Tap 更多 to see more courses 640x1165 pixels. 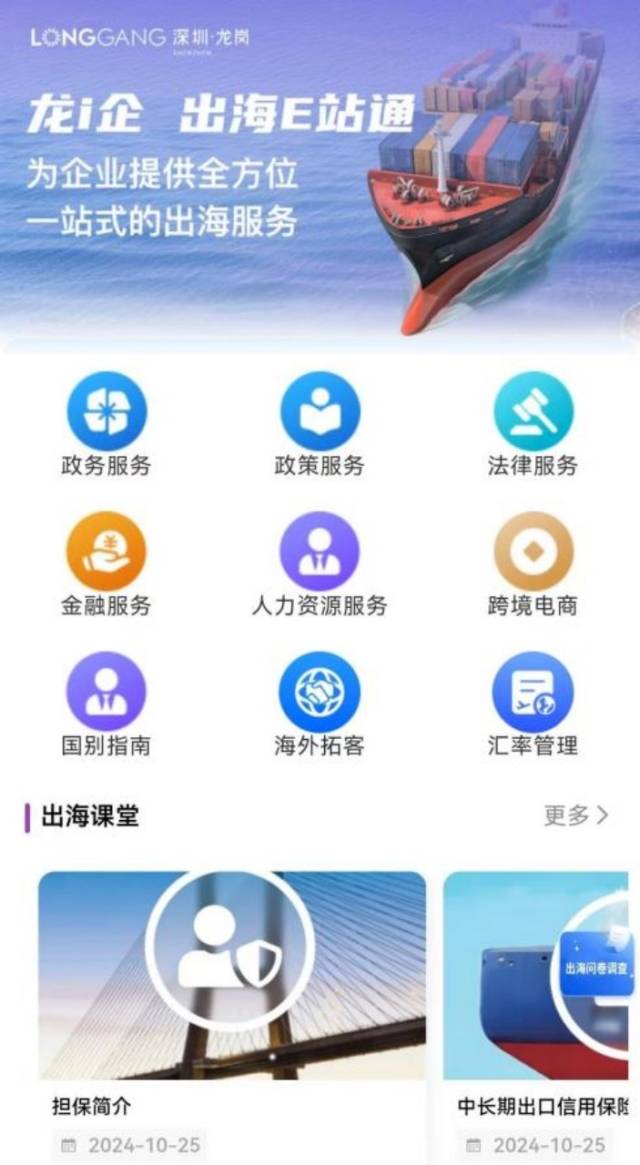click(x=575, y=816)
